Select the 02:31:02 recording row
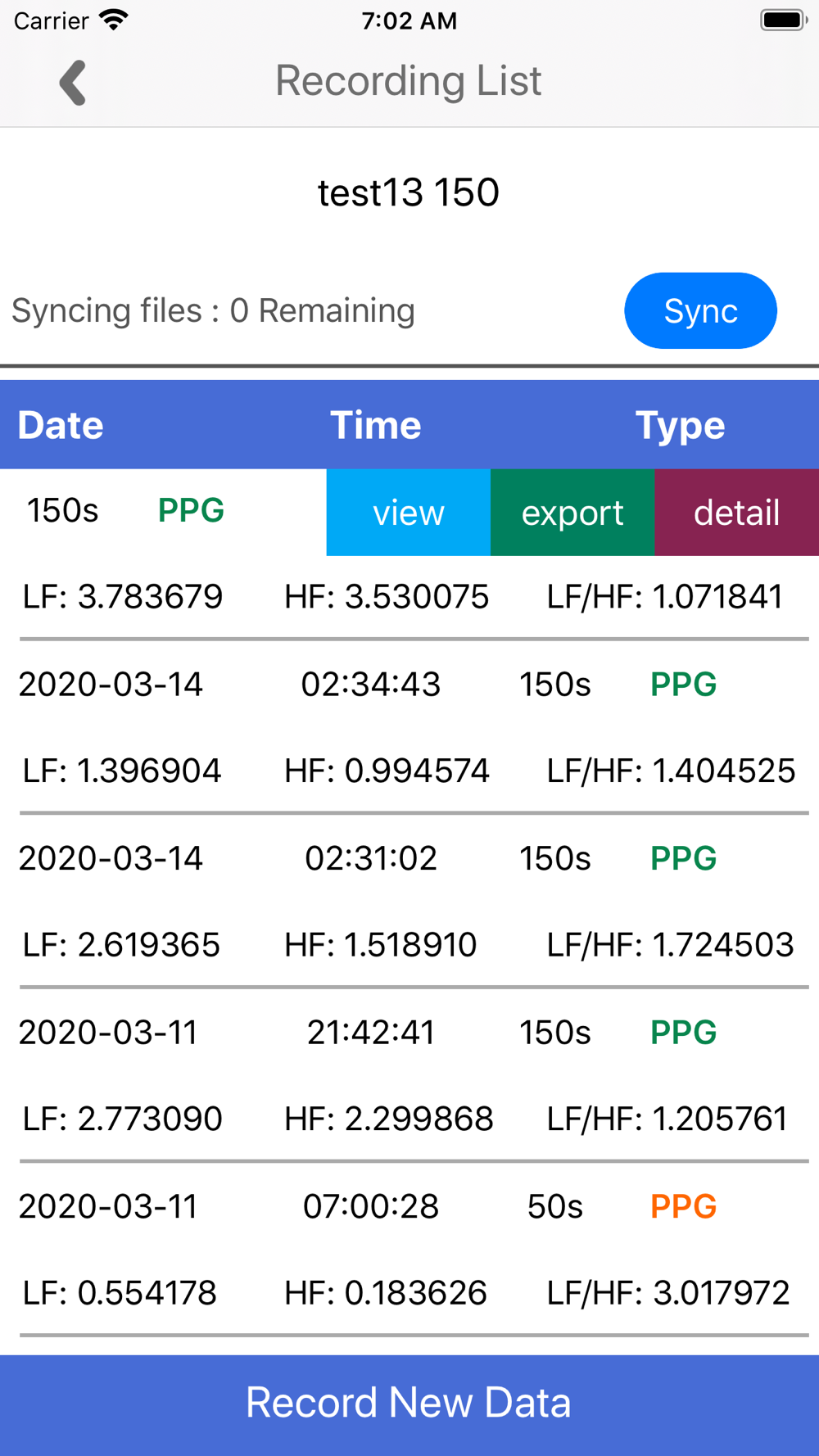Viewport: 819px width, 1456px height. coord(409,902)
